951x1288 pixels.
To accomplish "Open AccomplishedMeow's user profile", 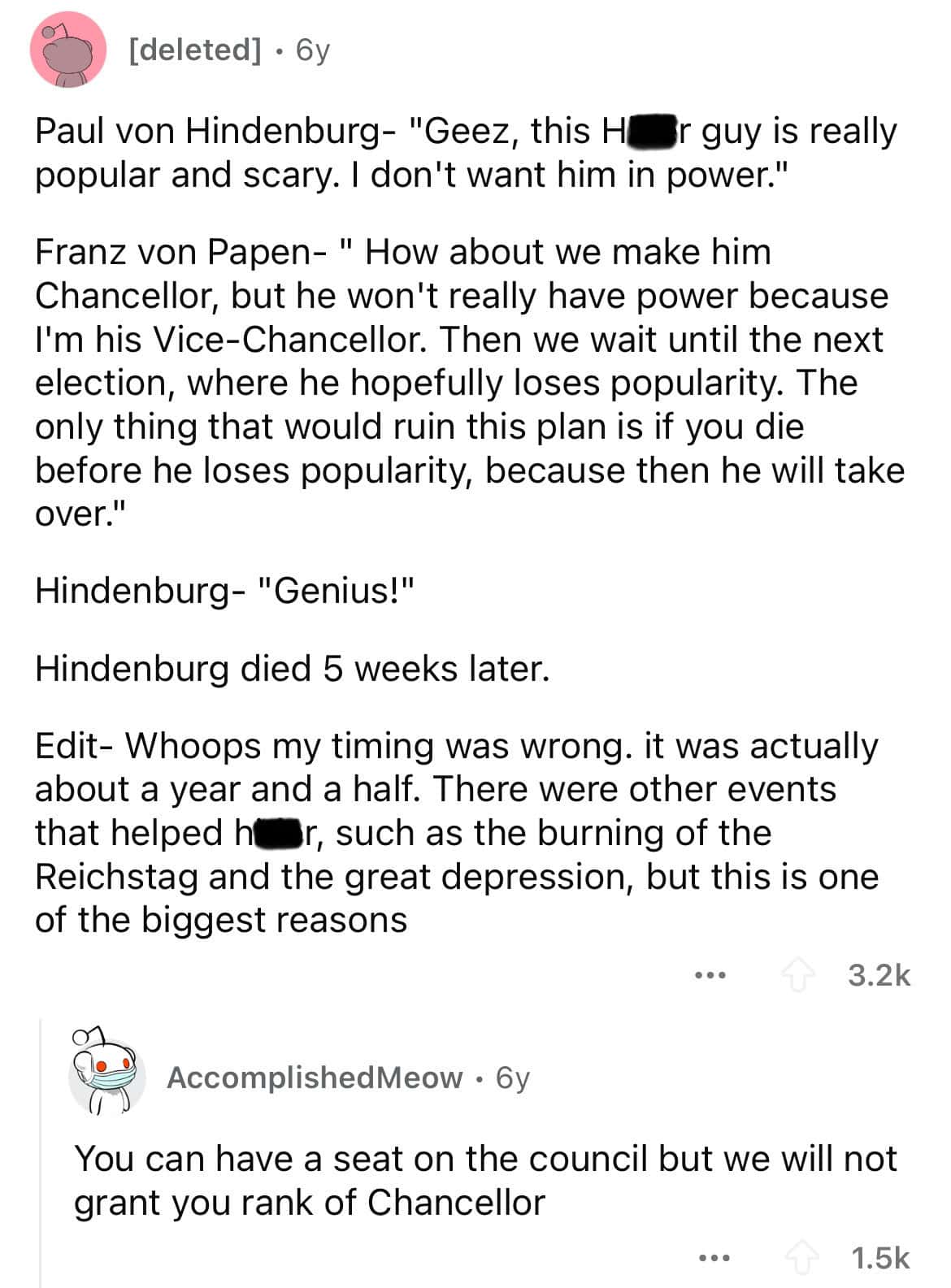I will [315, 1078].
